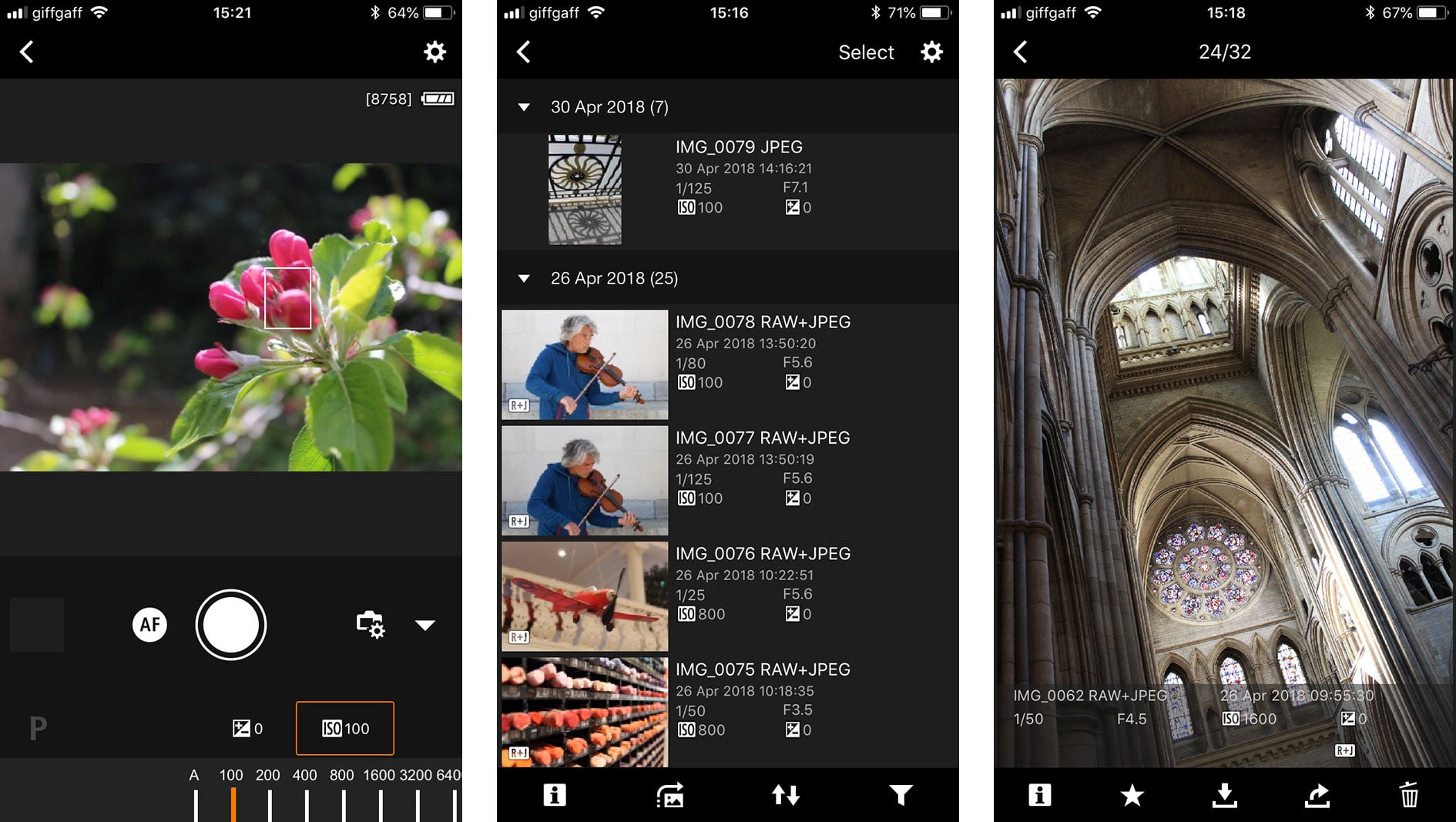Share the cathedral photo IMG_0062

1317,795
